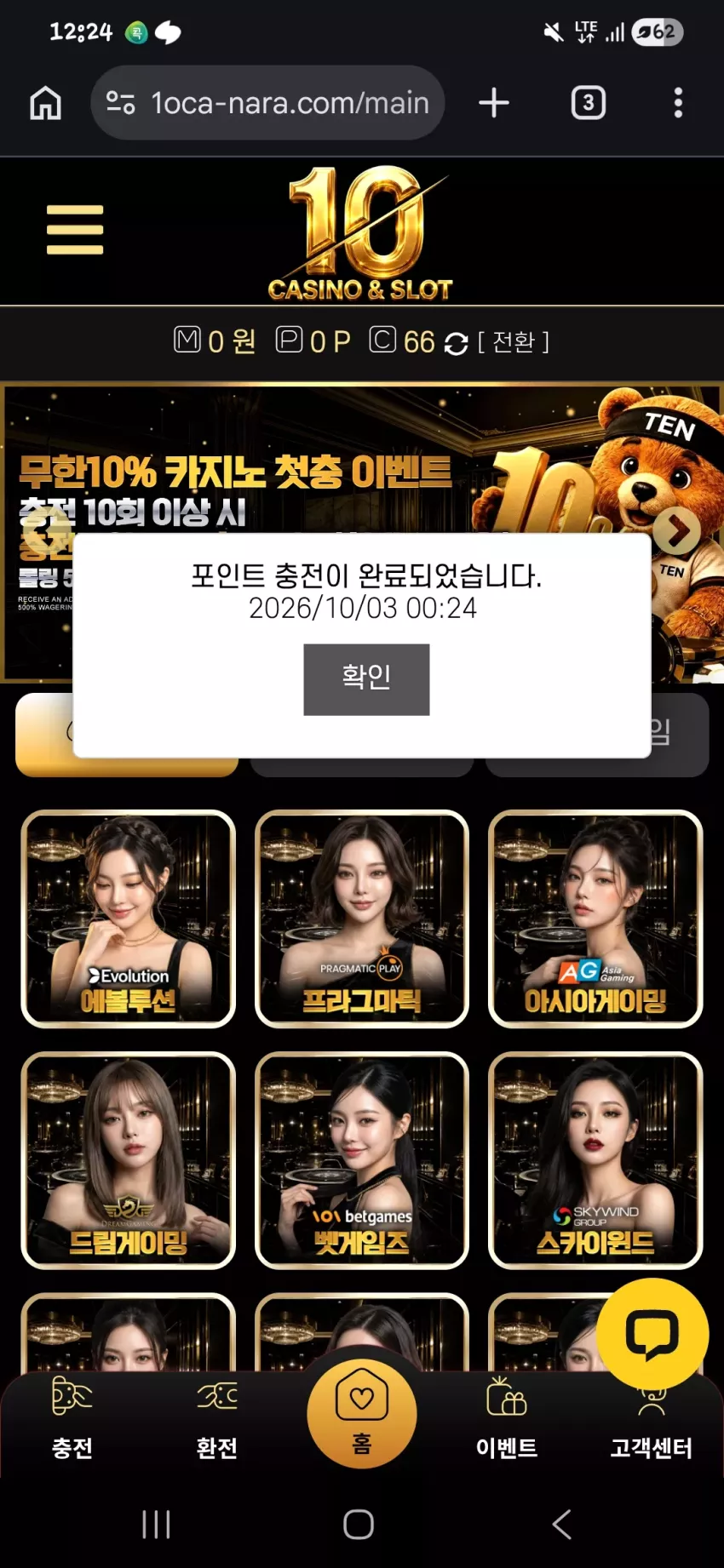Open the browser's three-dot overflow menu
The height and width of the screenshot is (1568, 724).
pyautogui.click(x=678, y=103)
